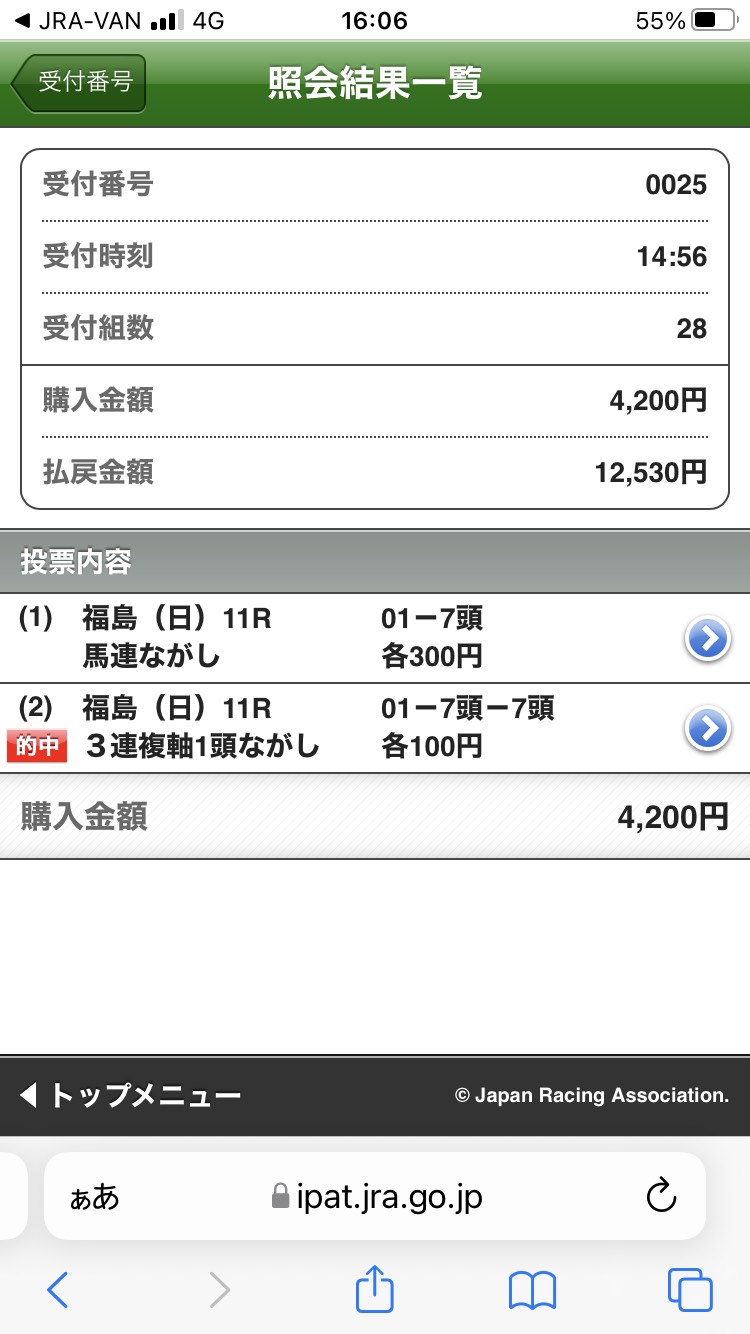Open details for 馬連ながし bet
Viewport: 750px width, 1334px height.
[x=708, y=639]
